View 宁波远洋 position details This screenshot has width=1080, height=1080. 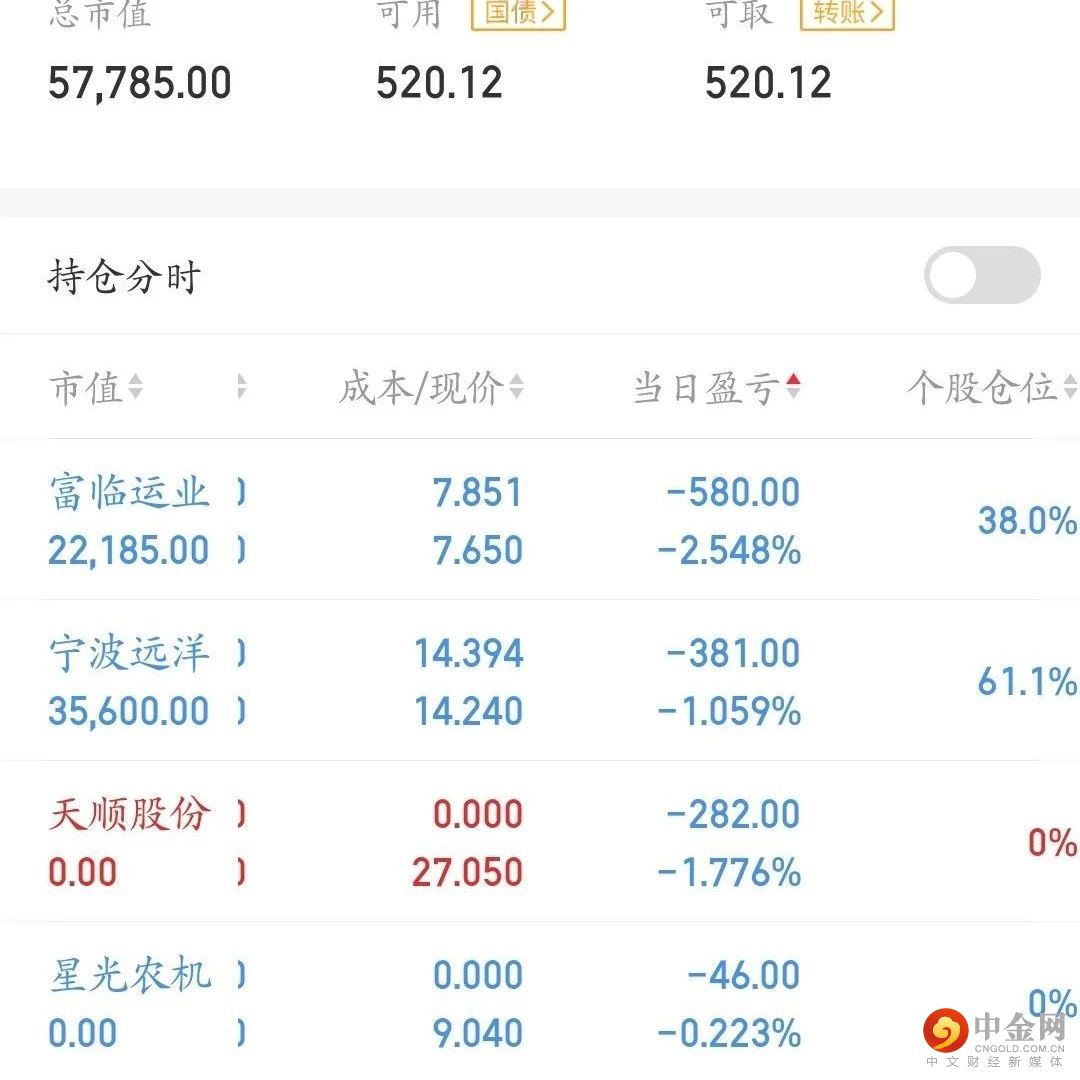(130, 654)
